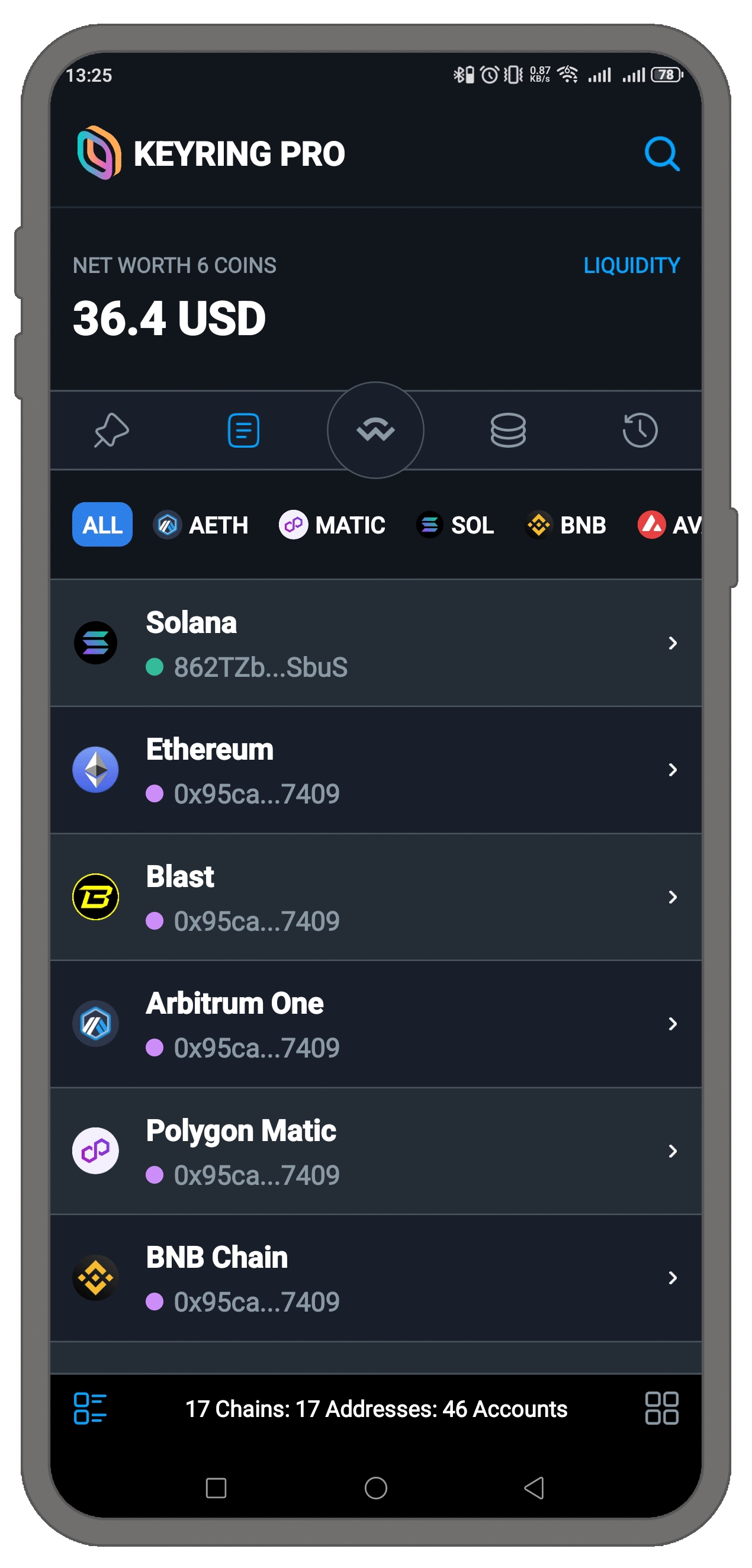The width and height of the screenshot is (752, 1568).
Task: Select the accounts list tab
Action: (243, 430)
